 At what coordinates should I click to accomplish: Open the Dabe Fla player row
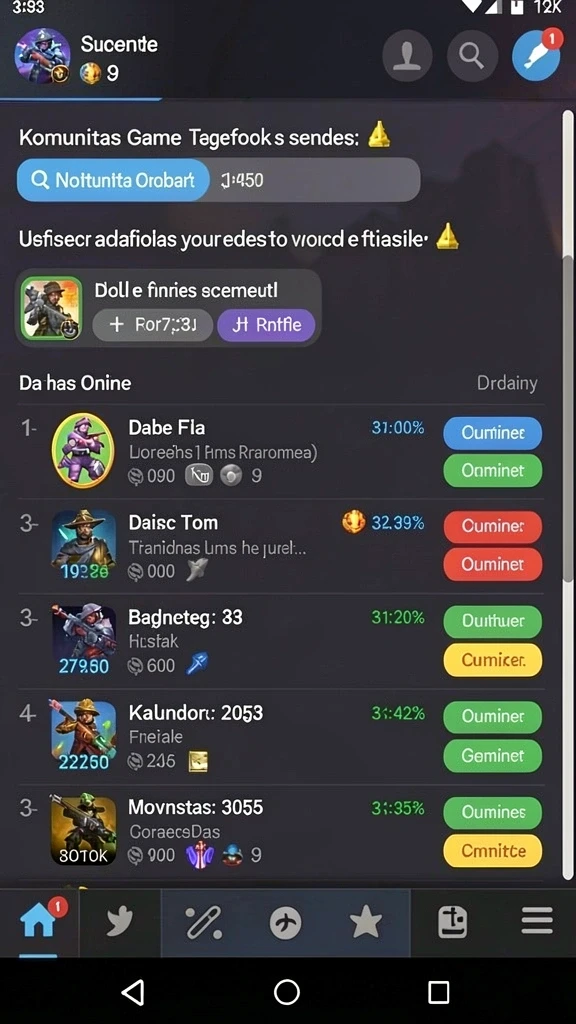tap(281, 451)
